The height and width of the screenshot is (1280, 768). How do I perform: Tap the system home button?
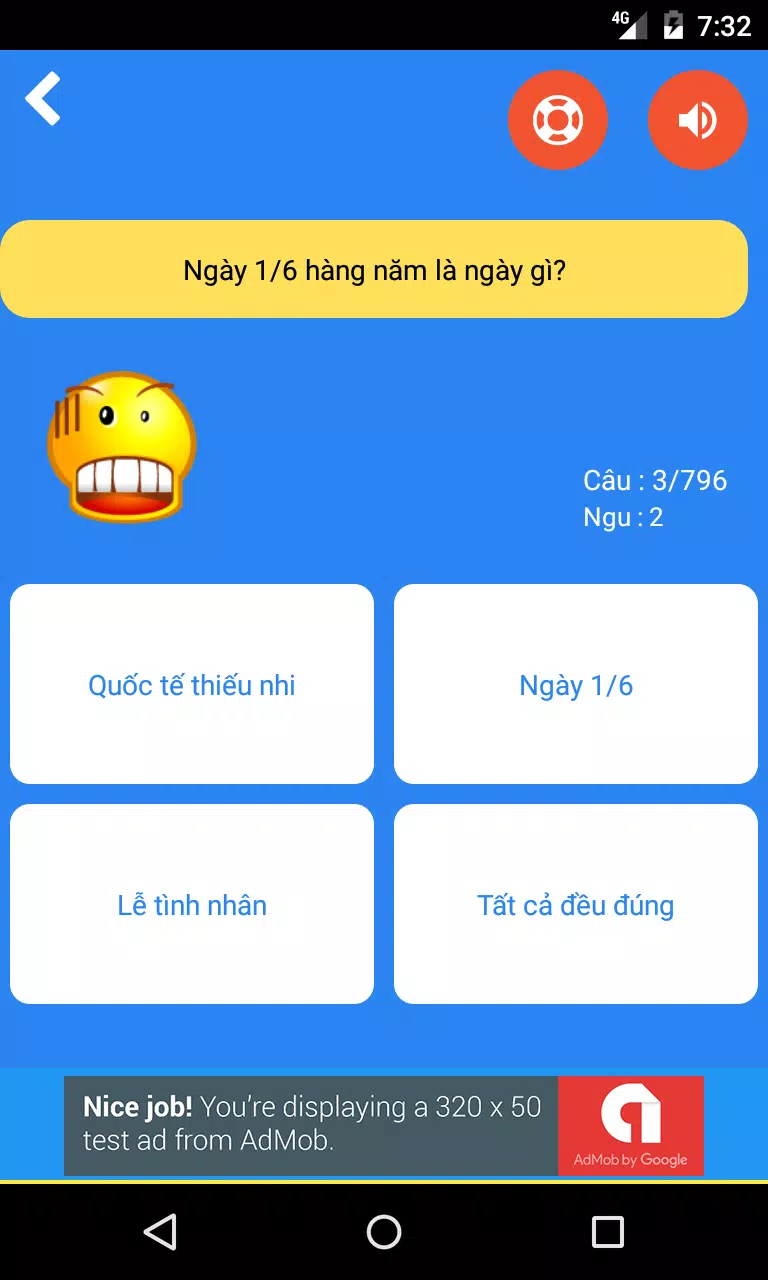[x=384, y=1232]
